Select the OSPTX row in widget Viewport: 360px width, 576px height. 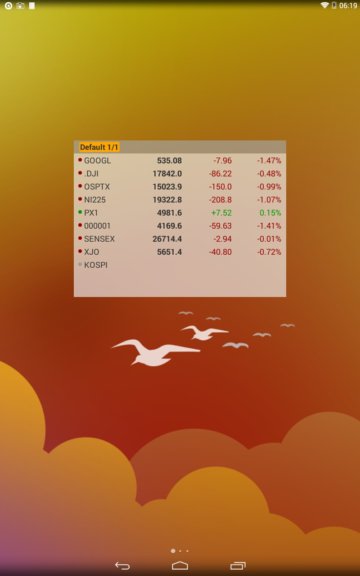180,187
